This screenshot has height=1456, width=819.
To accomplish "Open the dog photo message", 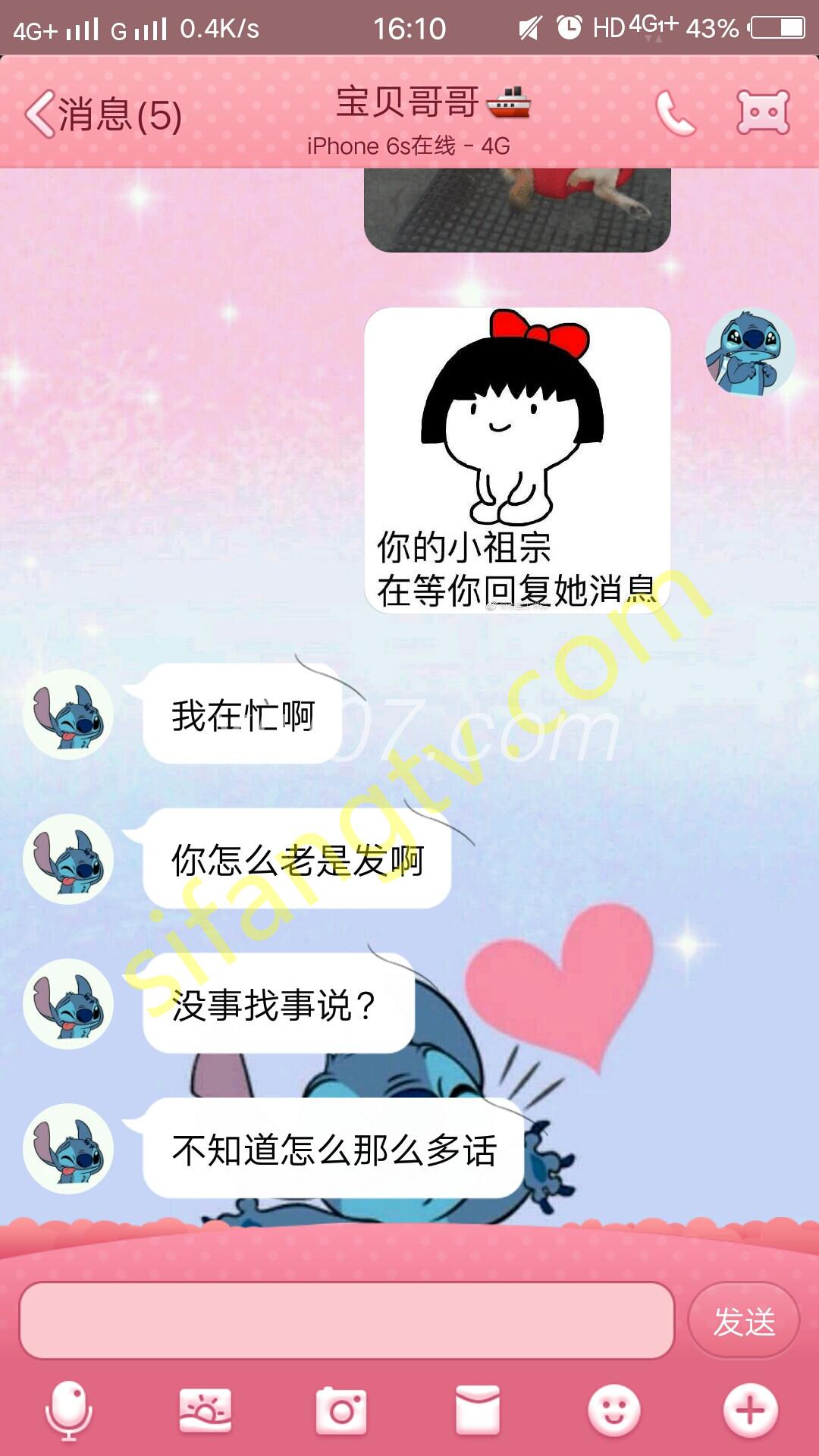I will click(x=517, y=209).
